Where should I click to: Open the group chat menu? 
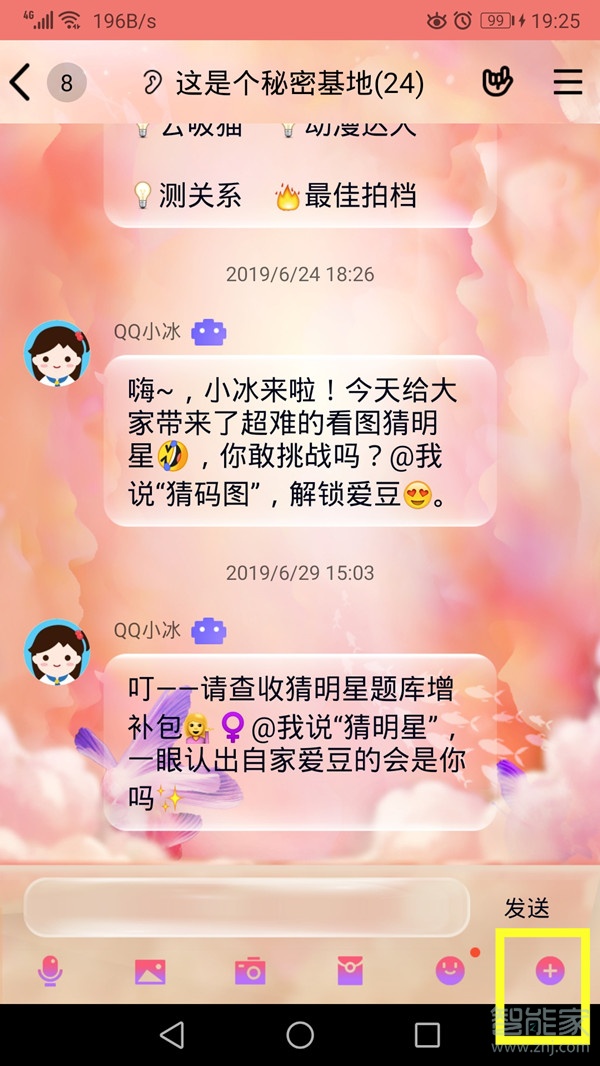567,83
